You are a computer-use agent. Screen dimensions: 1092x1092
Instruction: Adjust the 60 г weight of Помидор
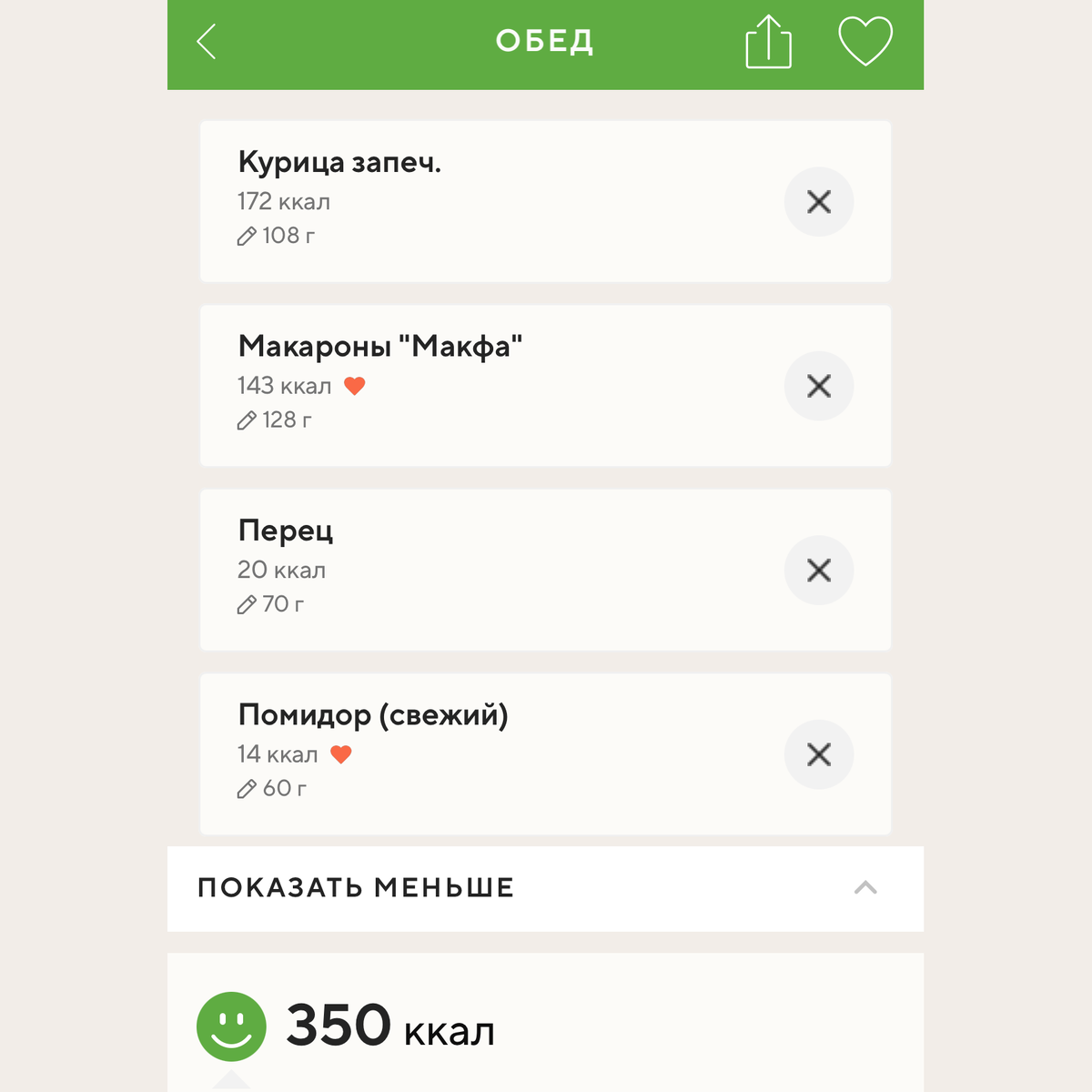tap(272, 789)
